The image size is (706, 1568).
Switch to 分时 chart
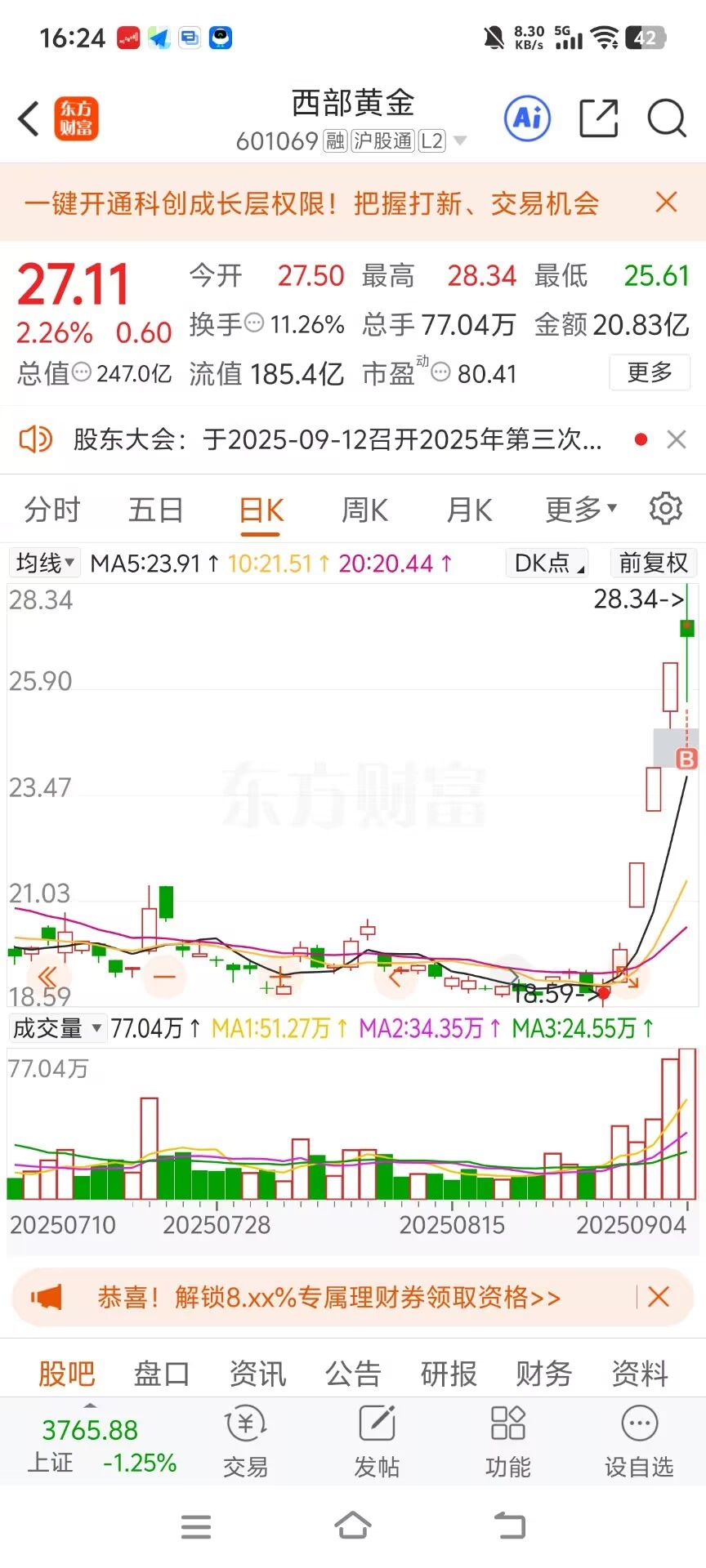[x=52, y=510]
